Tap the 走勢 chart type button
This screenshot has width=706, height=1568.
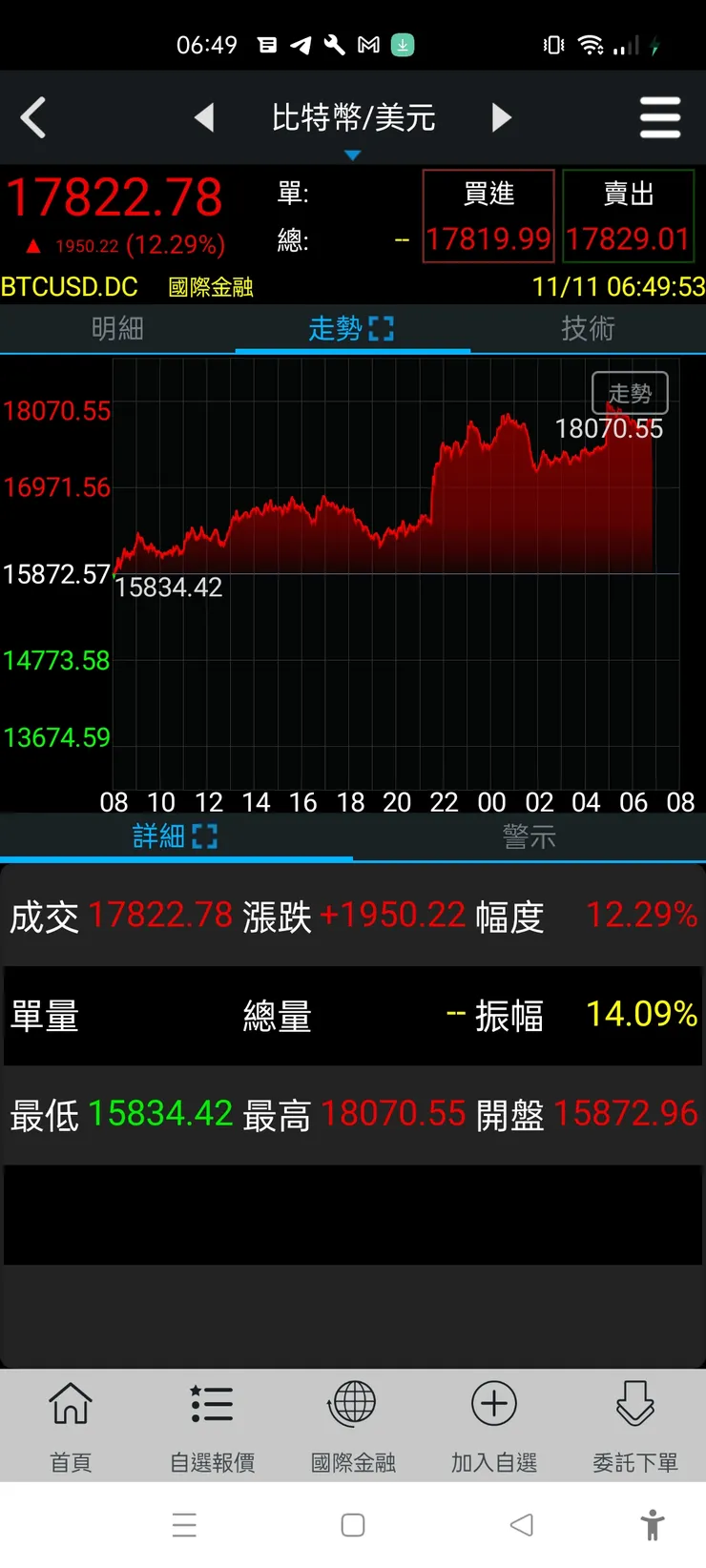coord(630,393)
